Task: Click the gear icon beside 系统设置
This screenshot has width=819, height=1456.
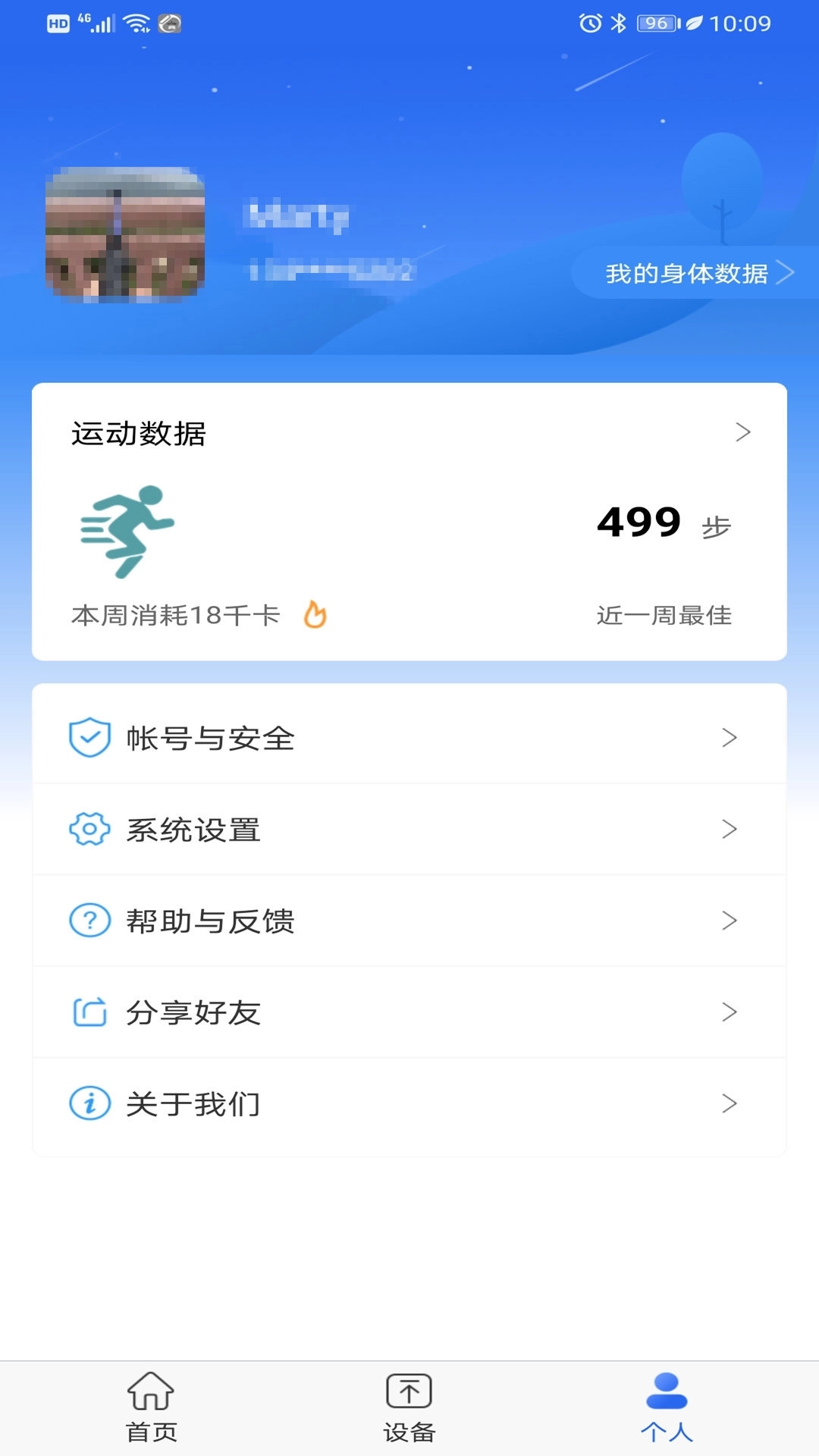Action: tap(89, 828)
